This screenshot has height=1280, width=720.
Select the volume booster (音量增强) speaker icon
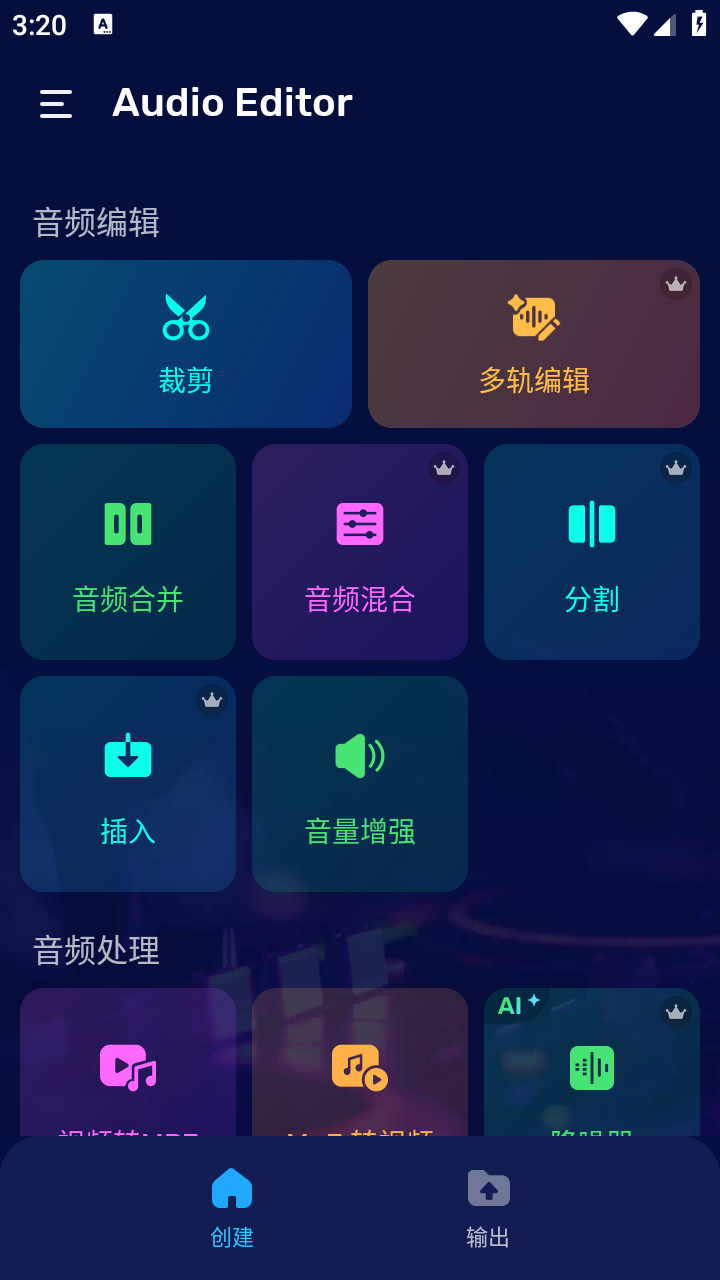(x=360, y=756)
